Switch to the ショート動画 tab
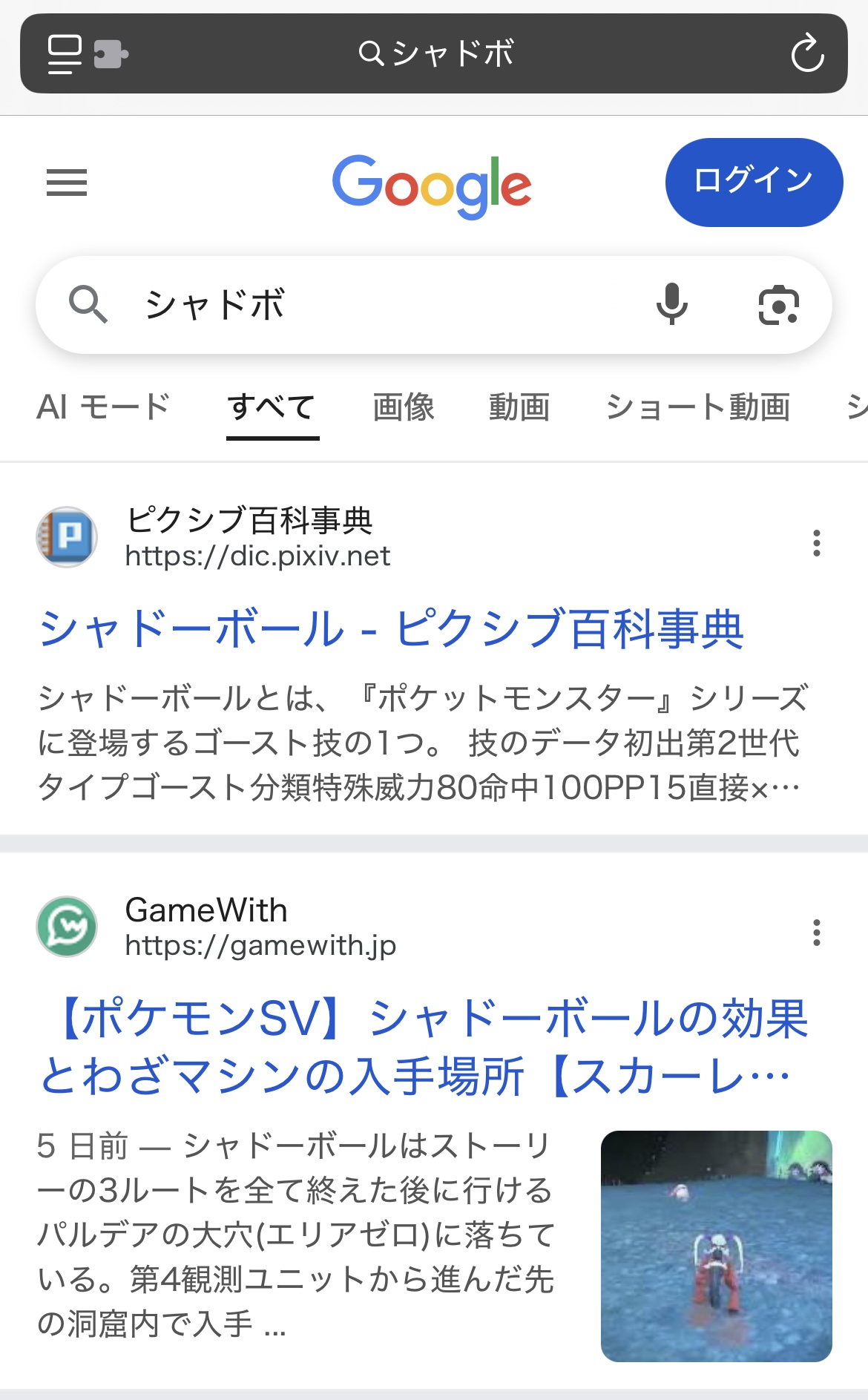The image size is (868, 1400). [697, 407]
